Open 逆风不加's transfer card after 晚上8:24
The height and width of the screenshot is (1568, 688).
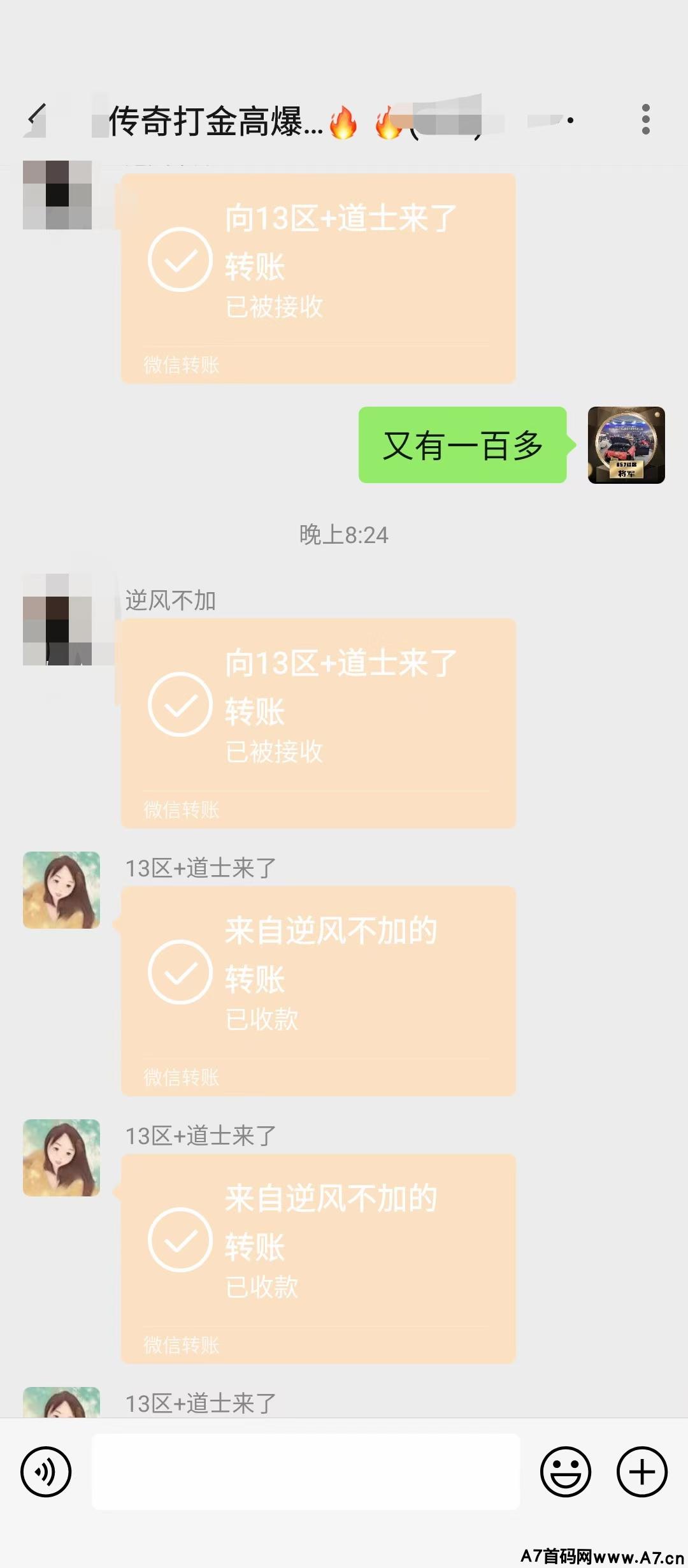point(319,723)
